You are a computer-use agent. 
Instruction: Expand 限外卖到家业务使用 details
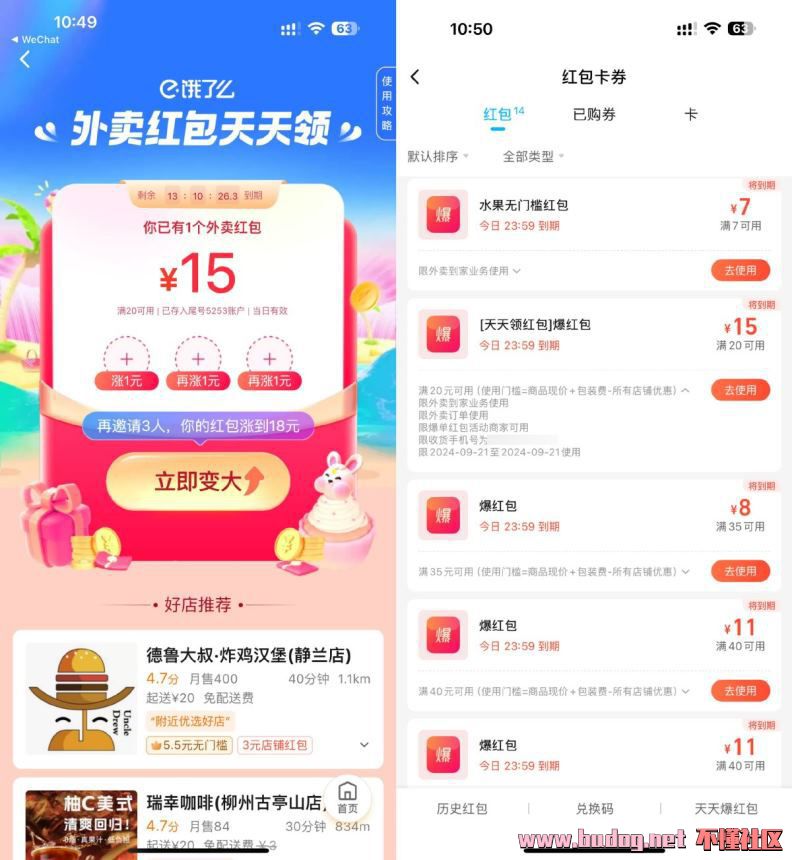click(470, 271)
